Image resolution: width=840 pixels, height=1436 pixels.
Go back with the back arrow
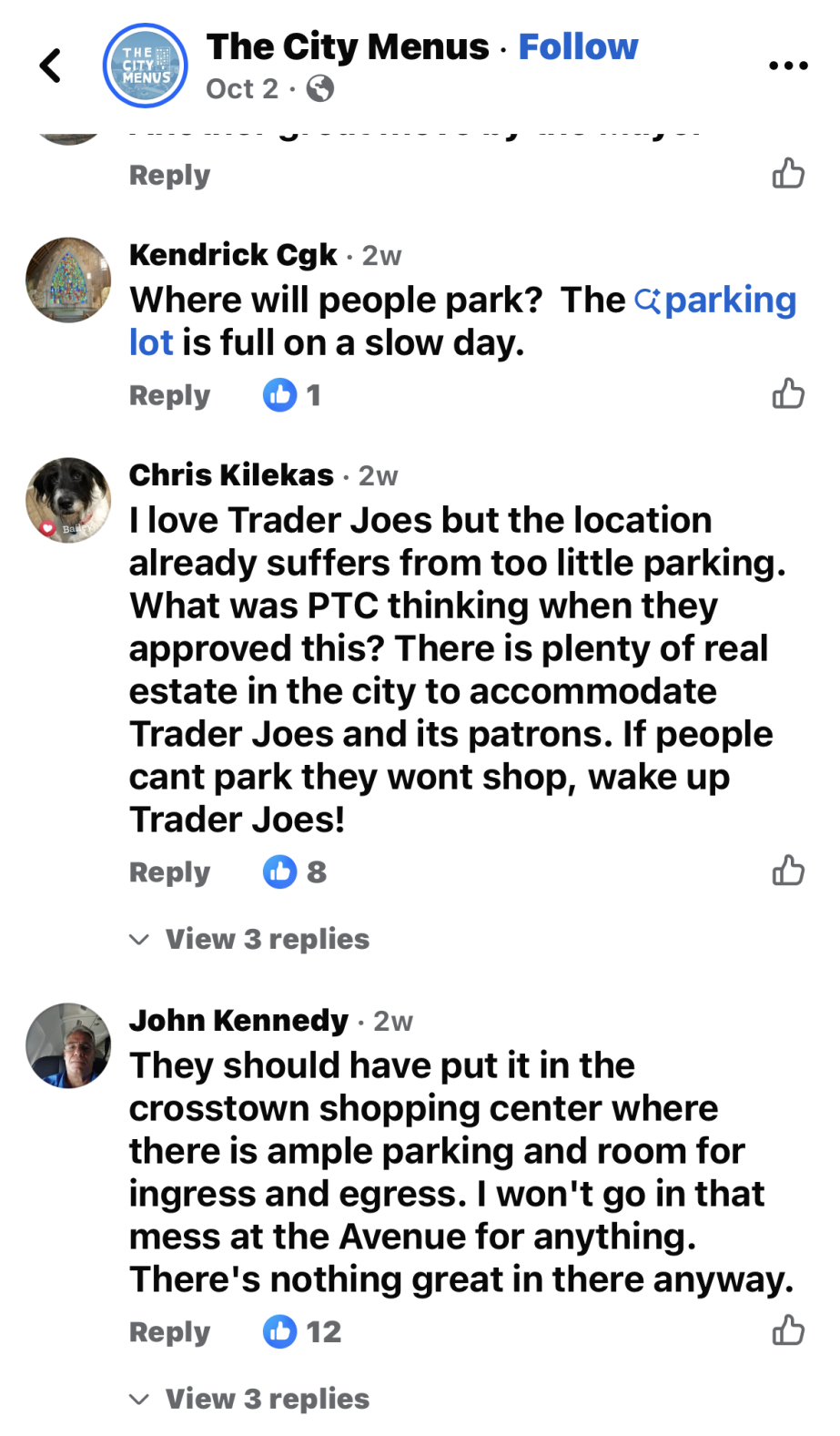click(x=51, y=66)
